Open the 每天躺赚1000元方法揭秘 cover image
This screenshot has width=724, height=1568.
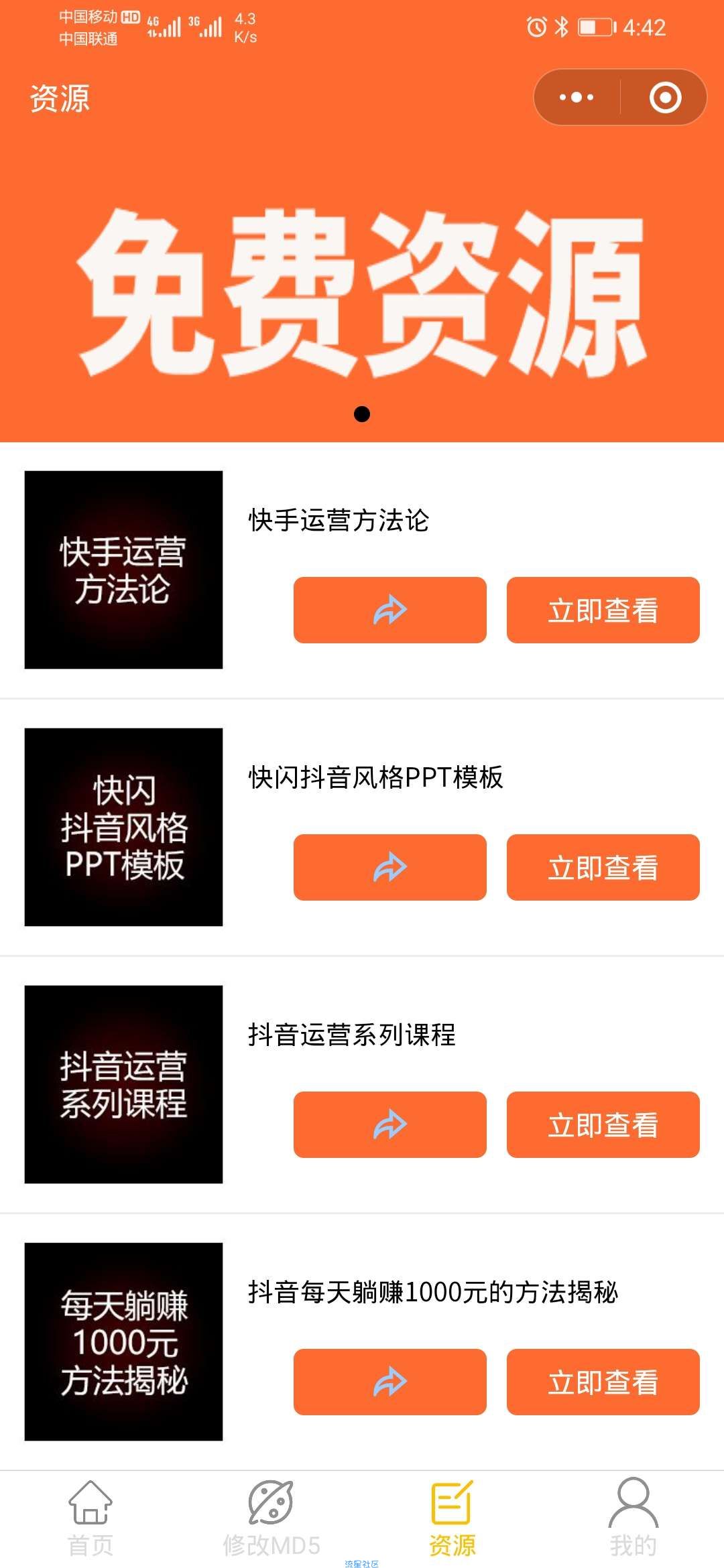(x=123, y=1342)
